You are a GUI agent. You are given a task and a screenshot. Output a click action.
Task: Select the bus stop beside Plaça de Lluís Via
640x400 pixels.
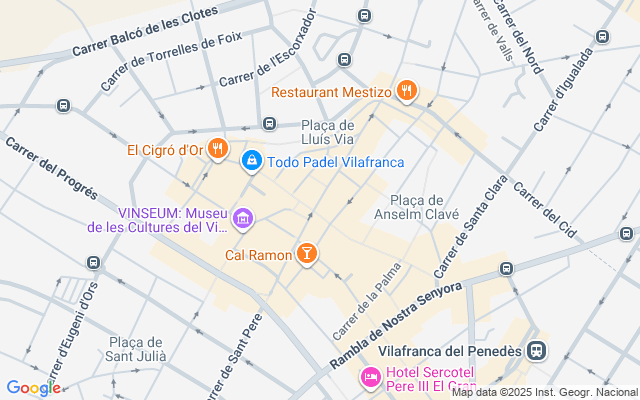[x=269, y=123]
